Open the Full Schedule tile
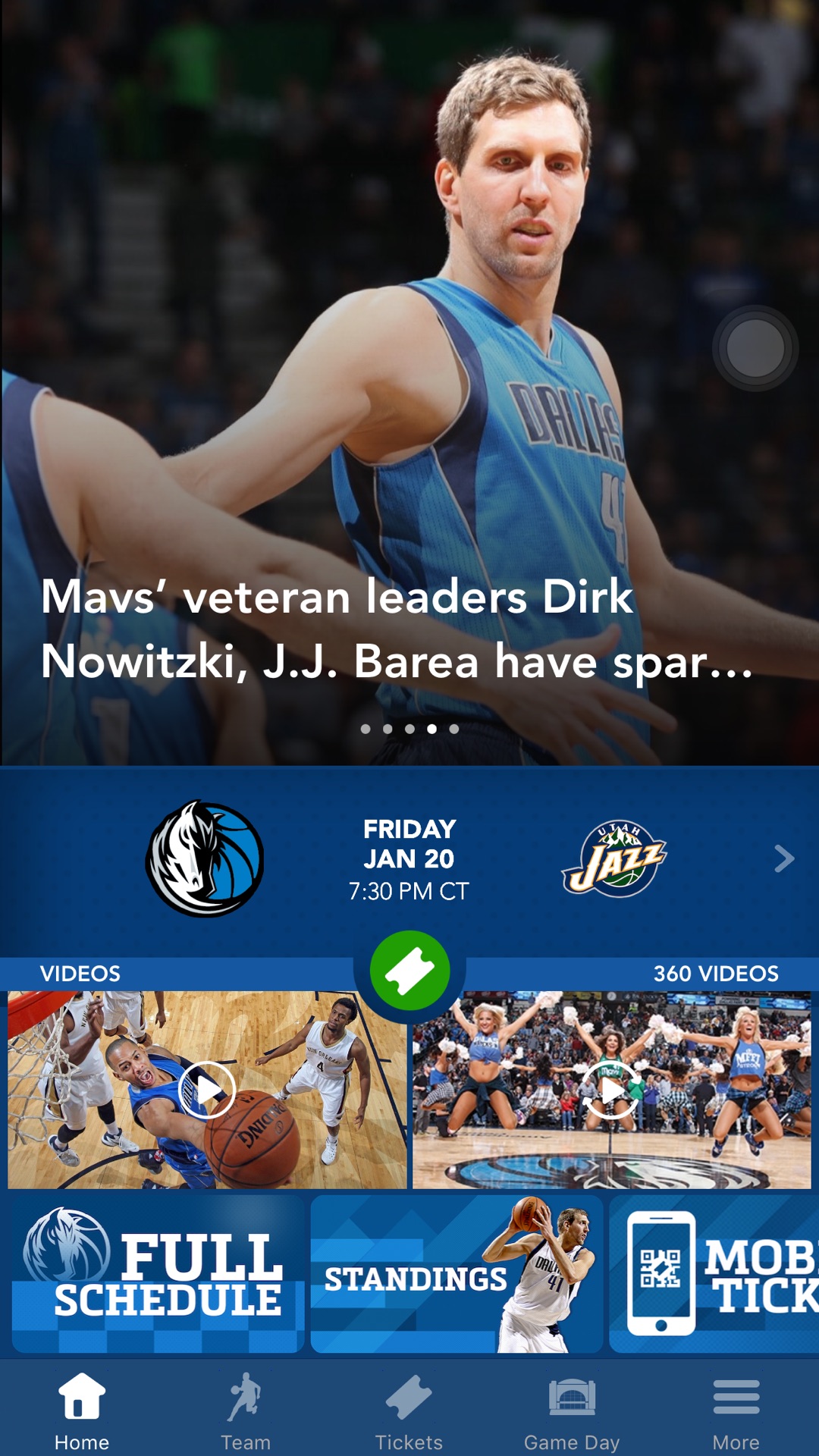 coord(158,1274)
